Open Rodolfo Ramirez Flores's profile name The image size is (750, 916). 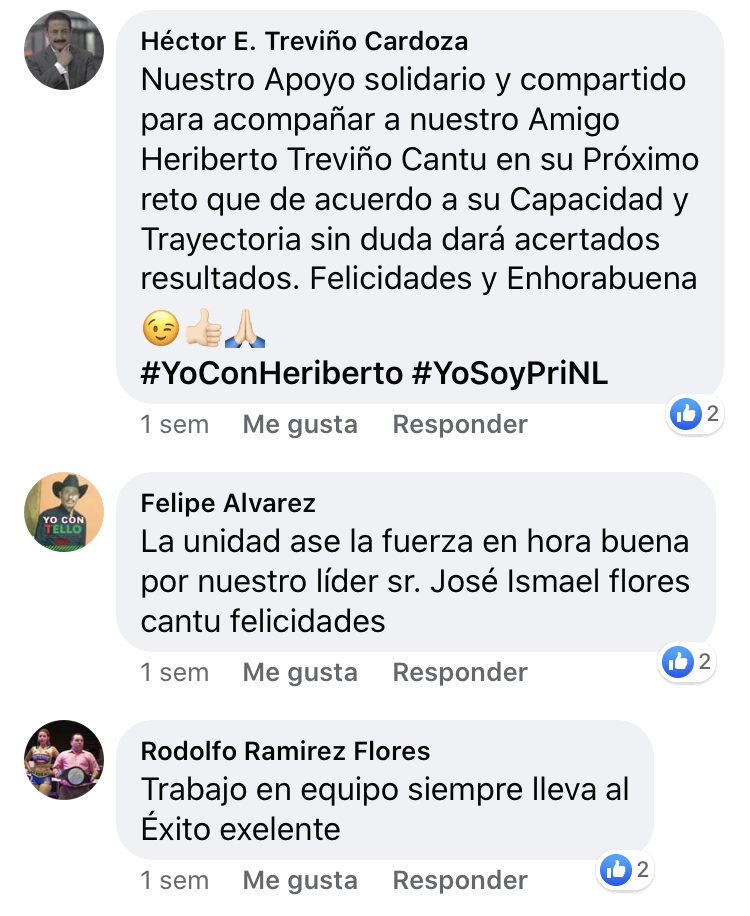285,750
